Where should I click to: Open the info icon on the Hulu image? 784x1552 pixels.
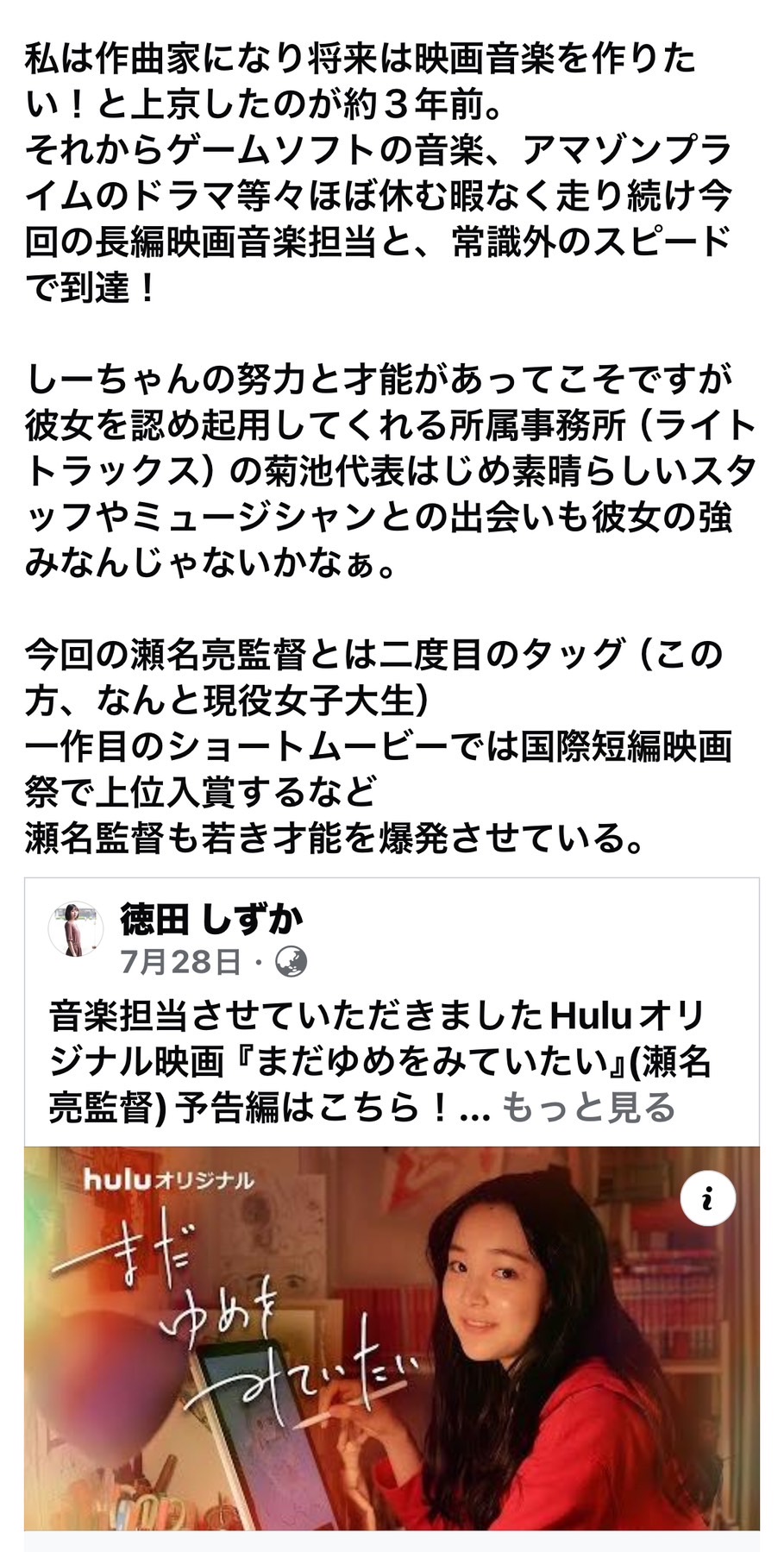coord(708,1199)
